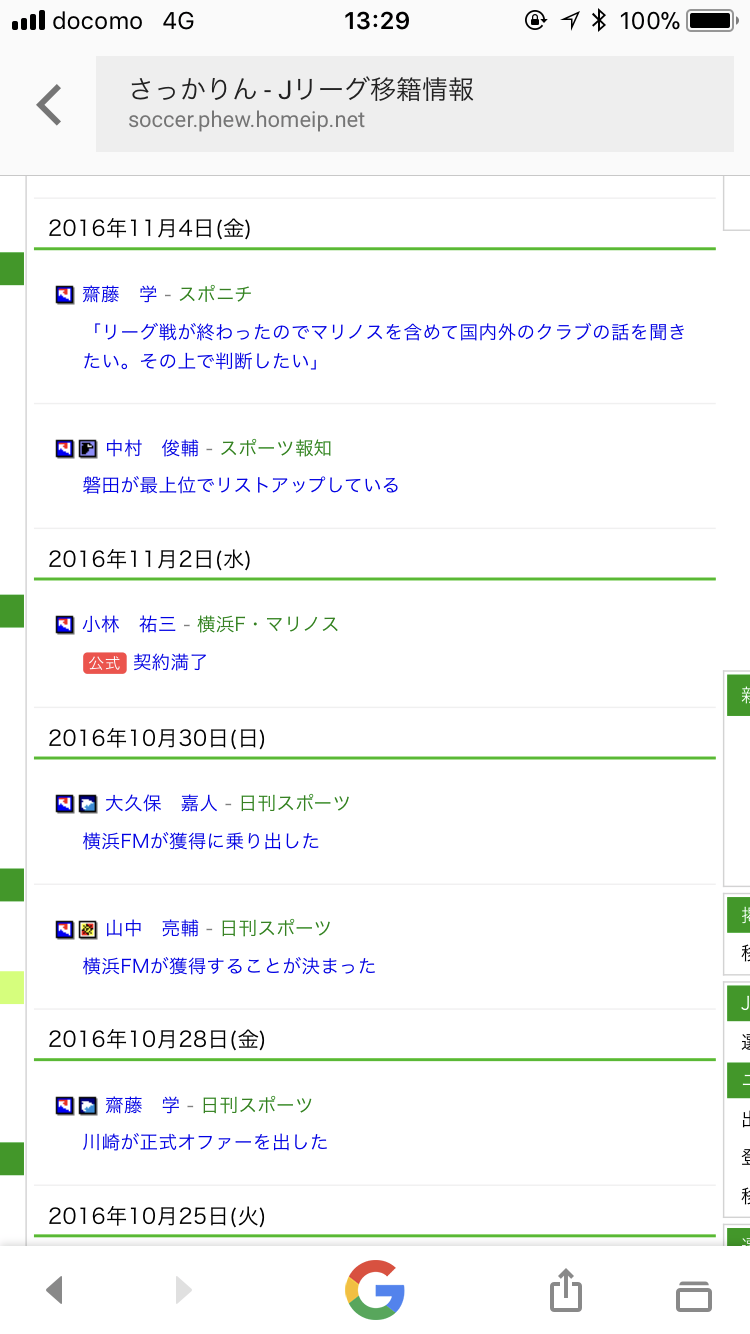Open 磐田が最上位でリストアップしている link
750x1334 pixels.
point(241,485)
